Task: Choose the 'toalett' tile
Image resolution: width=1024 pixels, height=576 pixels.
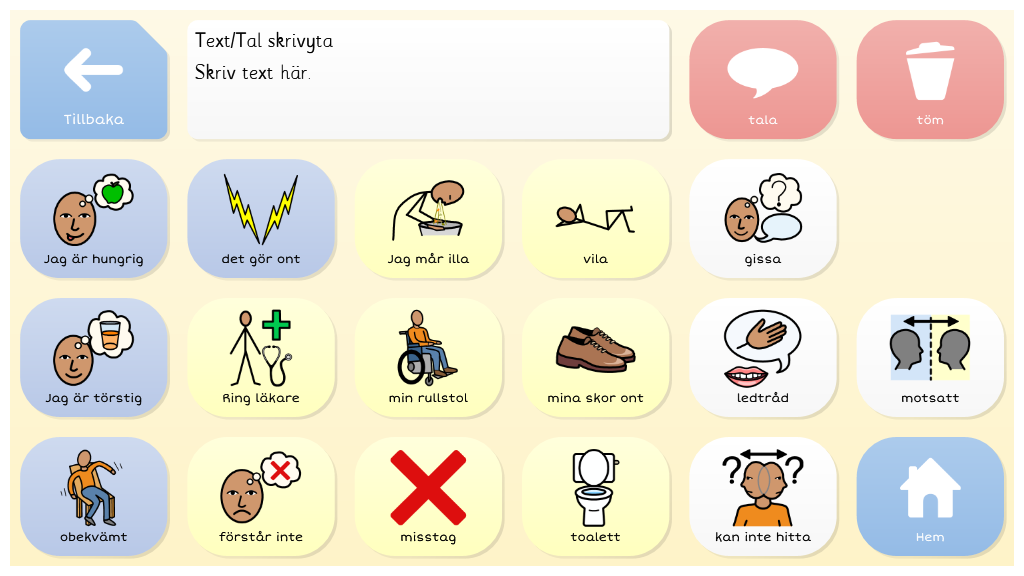Action: (x=595, y=497)
